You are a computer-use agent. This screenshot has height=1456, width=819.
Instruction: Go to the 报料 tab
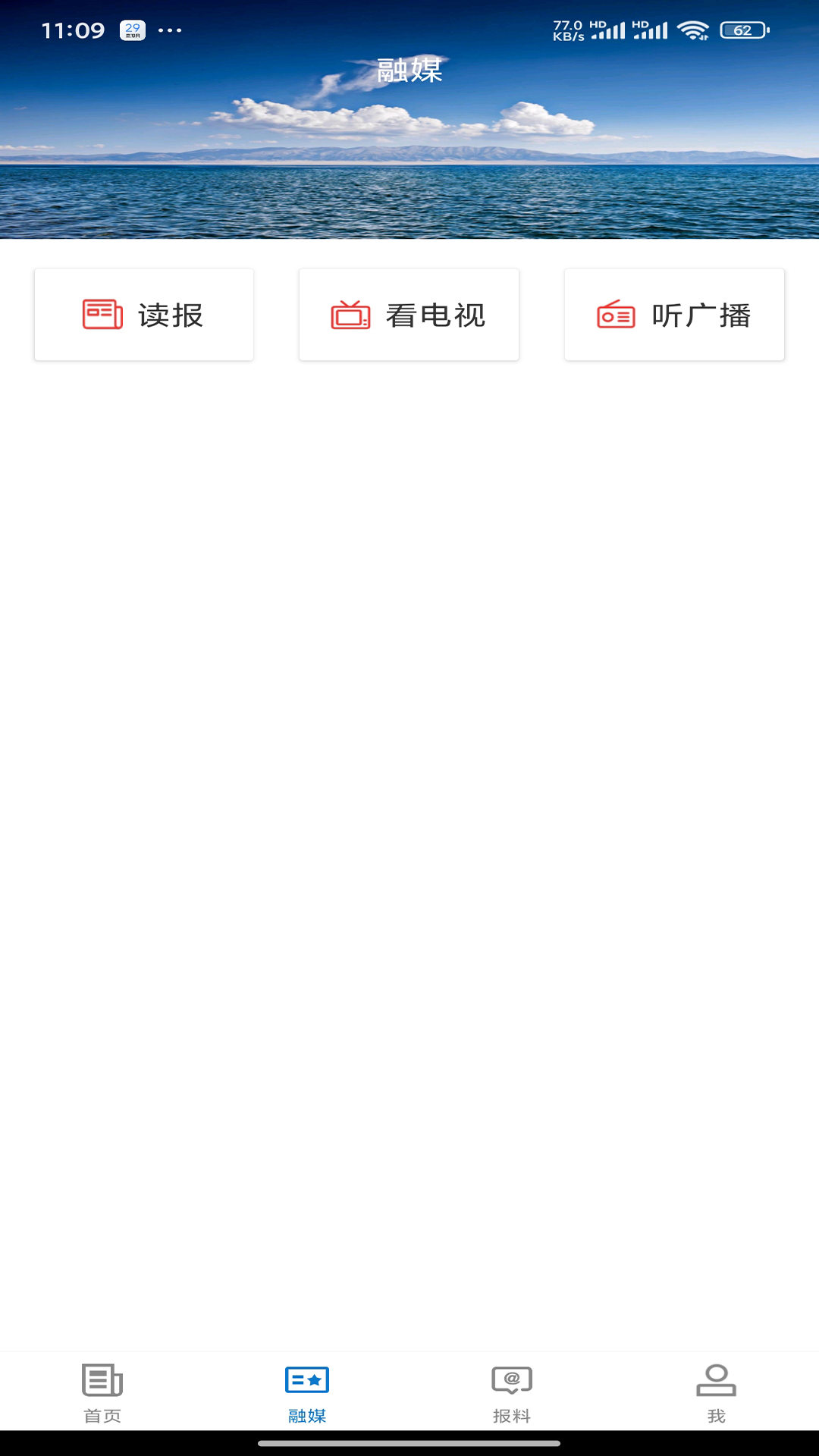tap(512, 1393)
